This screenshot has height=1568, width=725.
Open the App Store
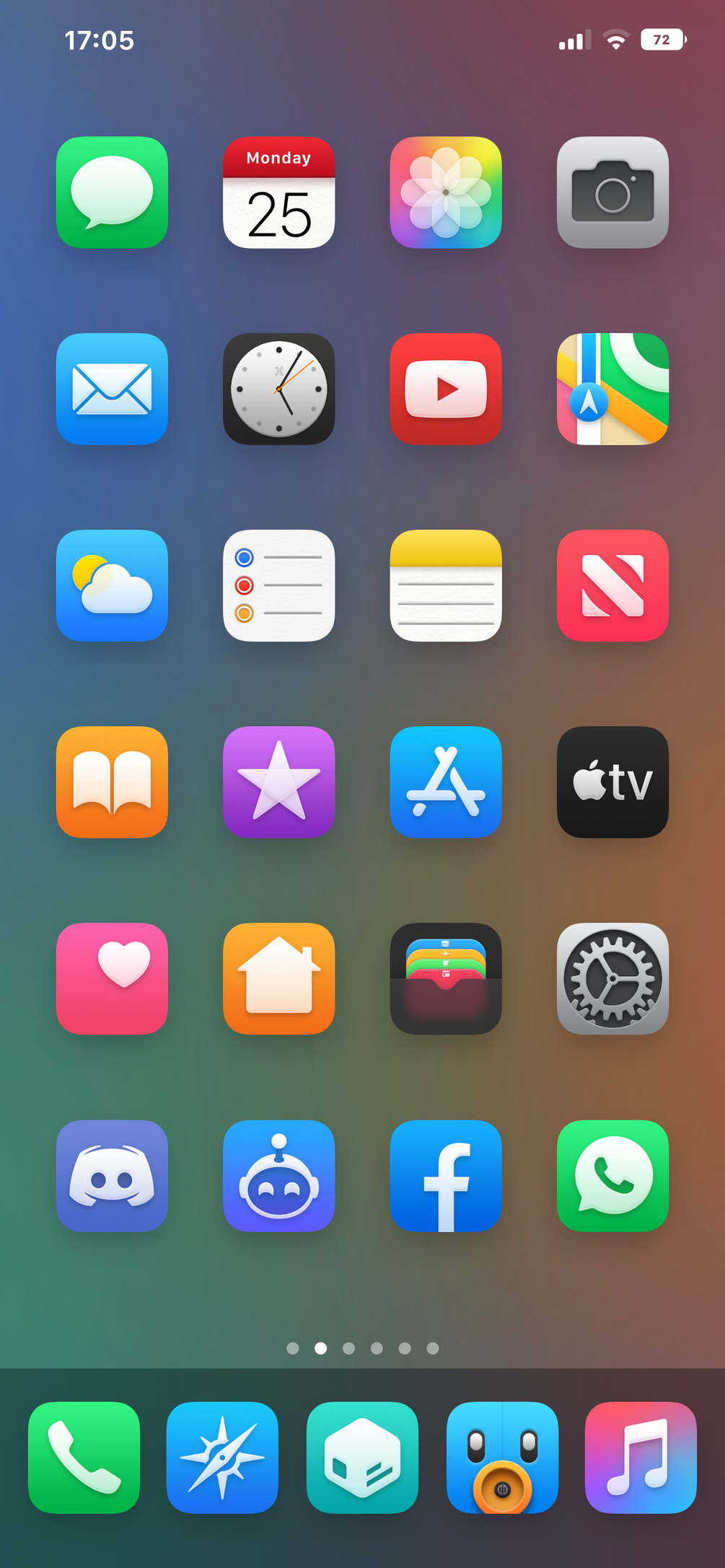tap(446, 782)
